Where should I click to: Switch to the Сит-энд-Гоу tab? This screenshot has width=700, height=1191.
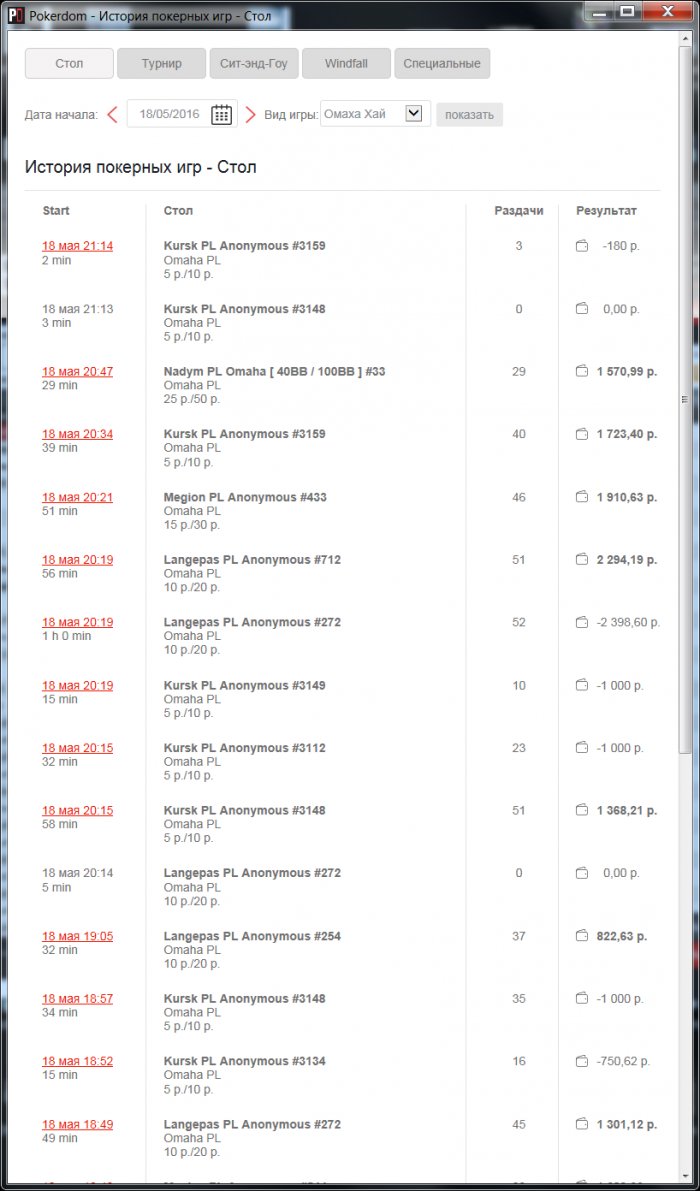pyautogui.click(x=253, y=63)
